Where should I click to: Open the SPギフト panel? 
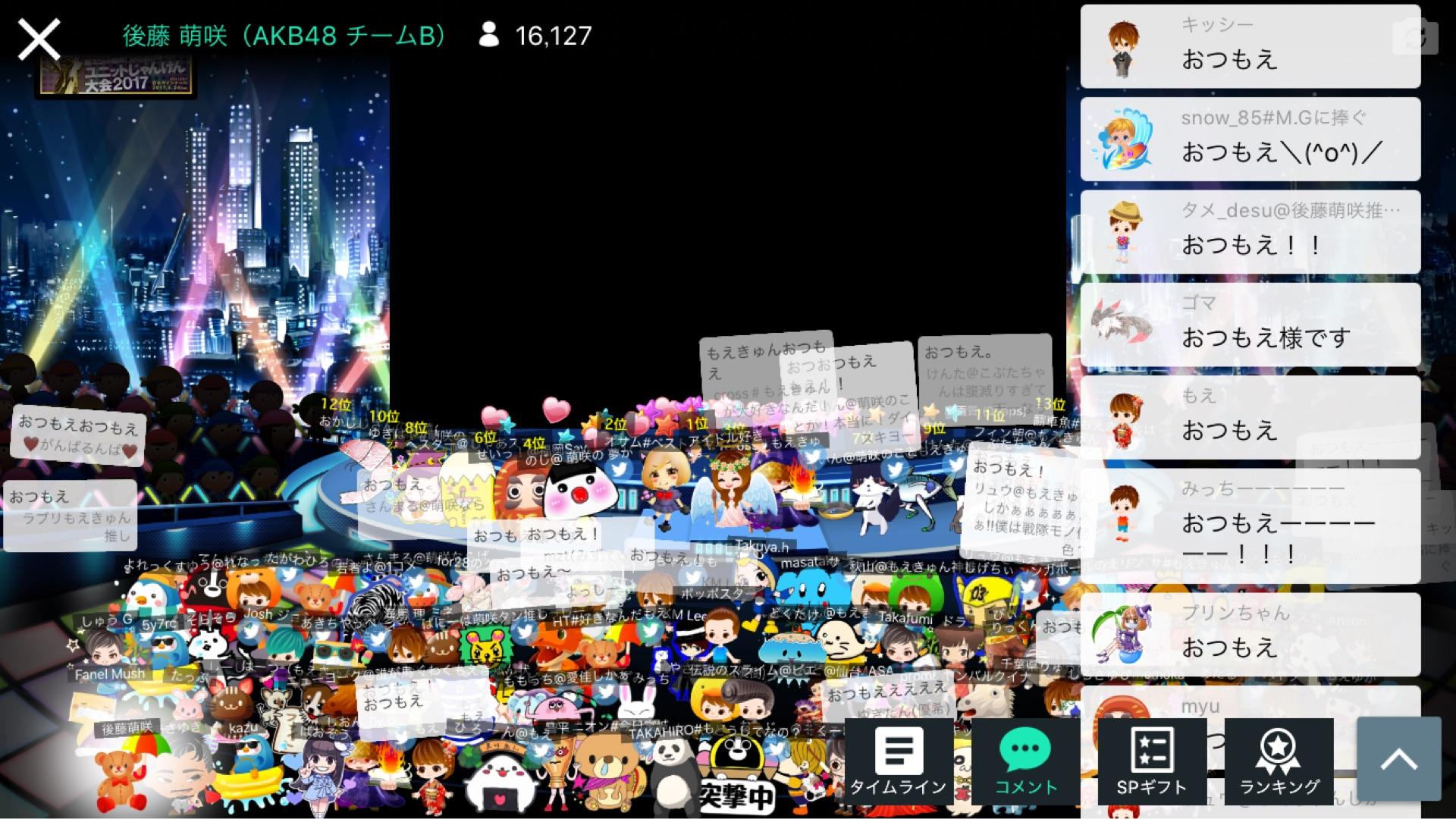(1151, 761)
